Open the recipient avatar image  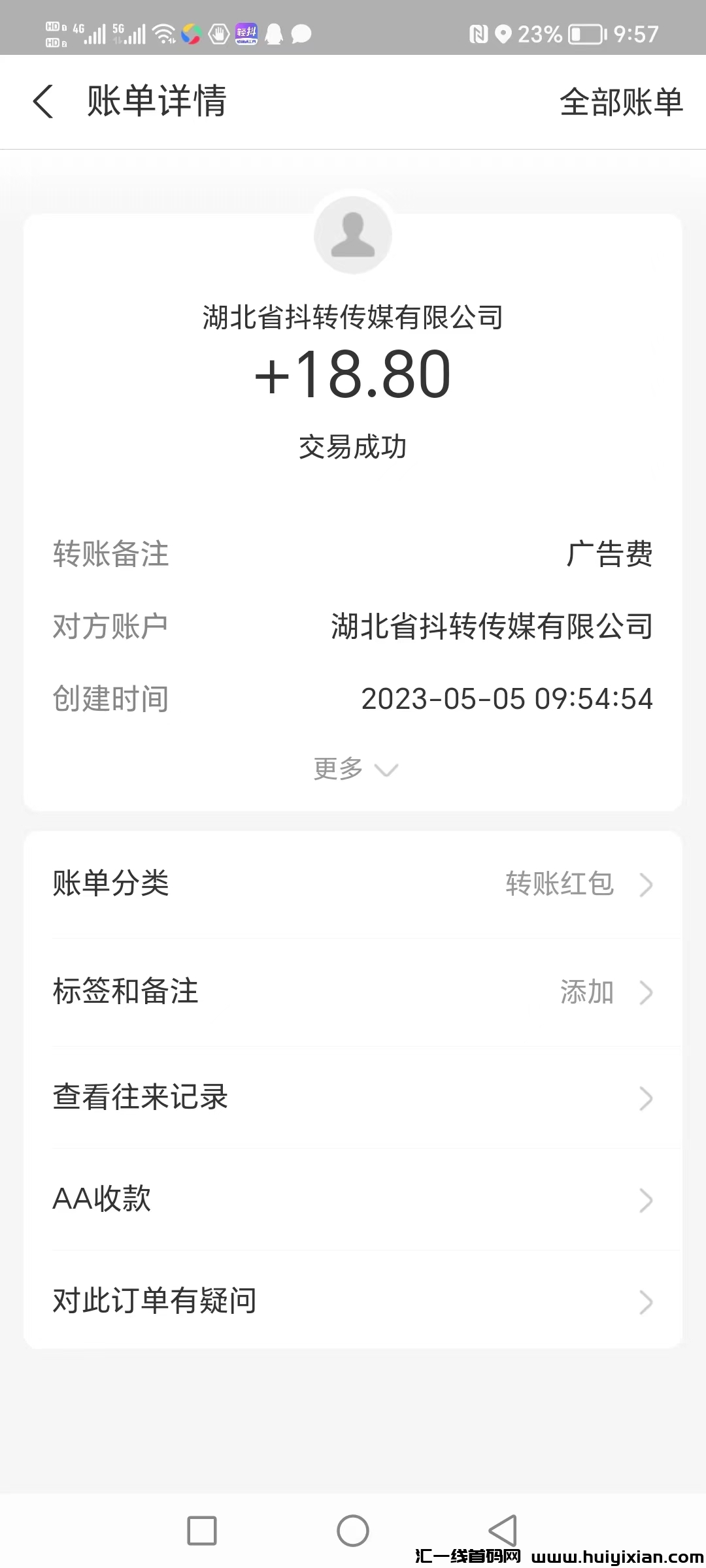[352, 234]
